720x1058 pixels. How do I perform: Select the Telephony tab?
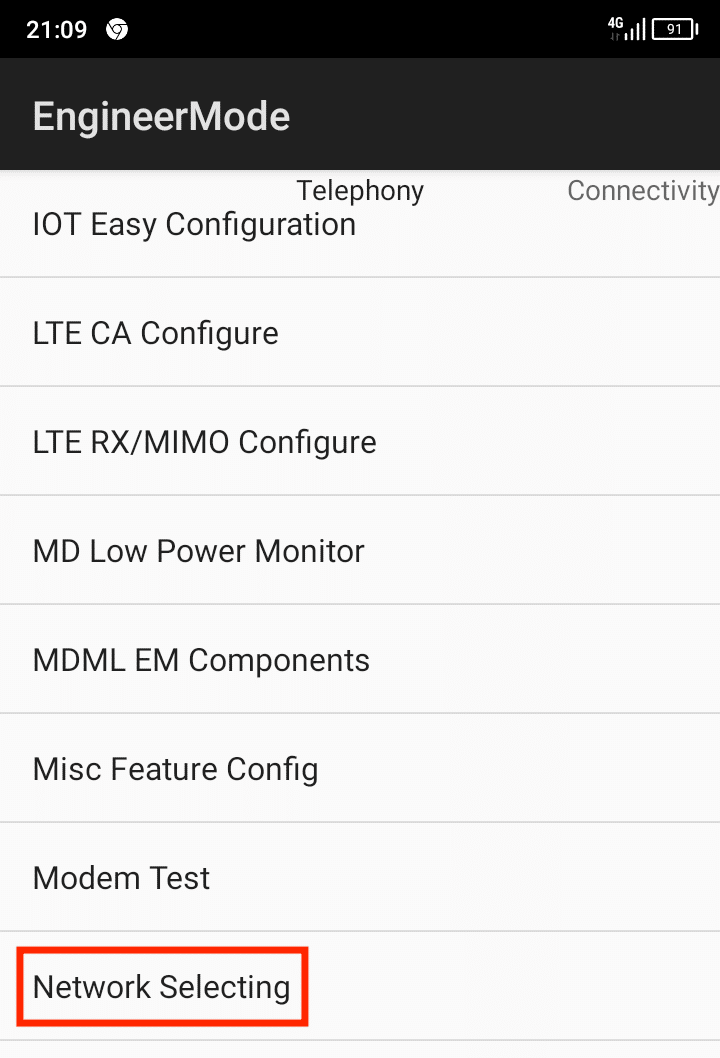[x=360, y=191]
